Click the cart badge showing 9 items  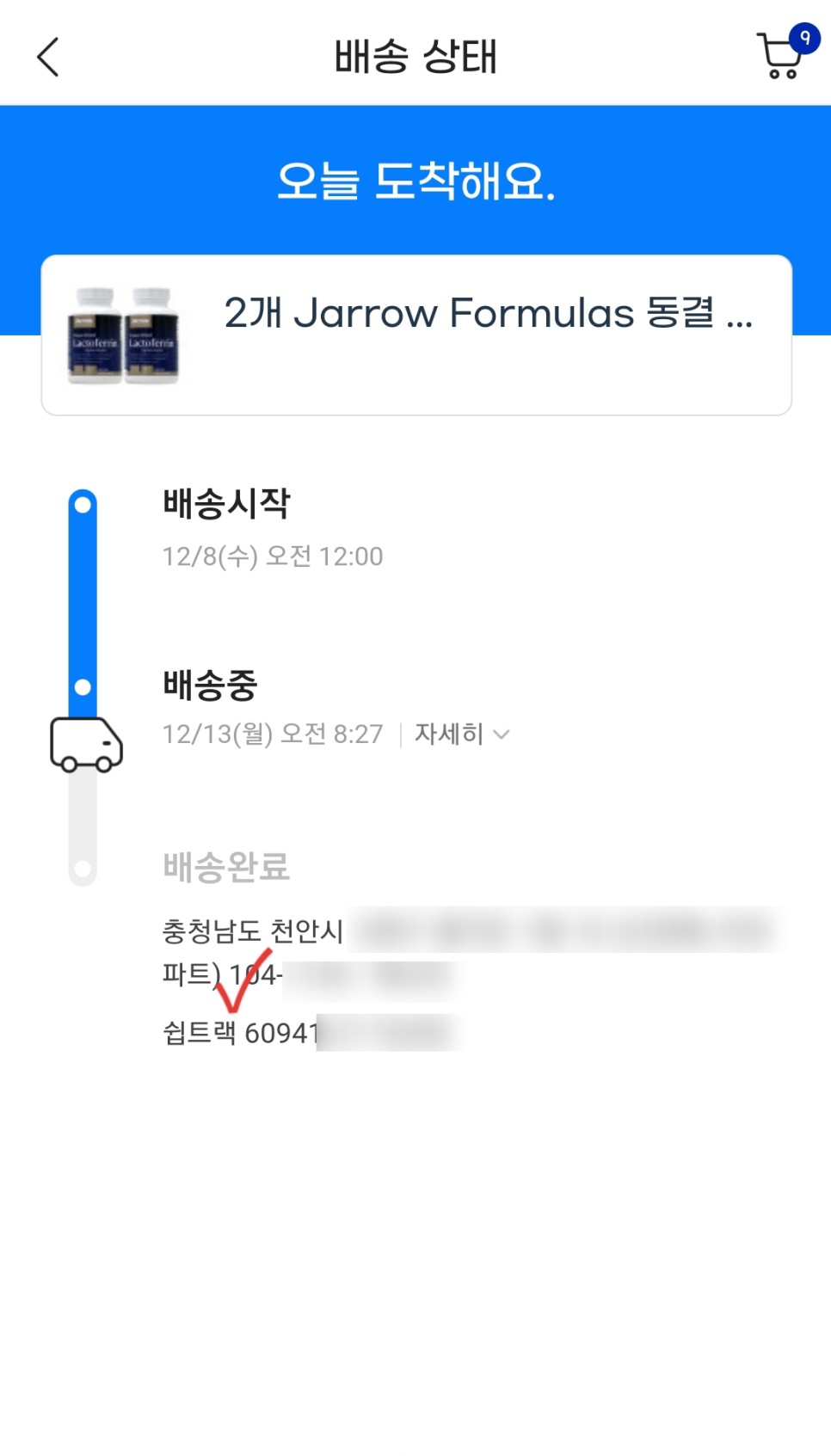(x=803, y=38)
